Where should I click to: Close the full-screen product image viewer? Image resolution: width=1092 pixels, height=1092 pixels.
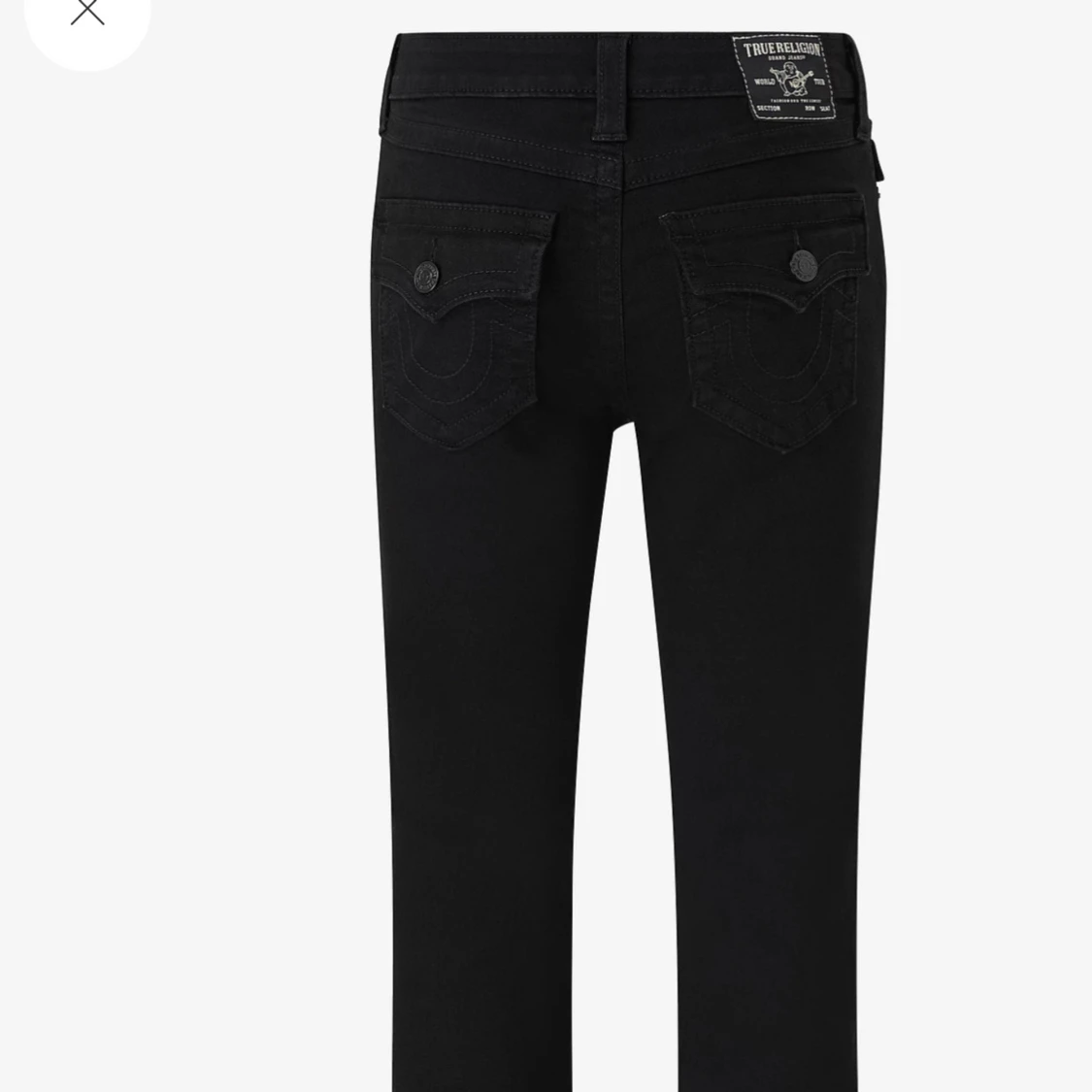click(x=86, y=12)
